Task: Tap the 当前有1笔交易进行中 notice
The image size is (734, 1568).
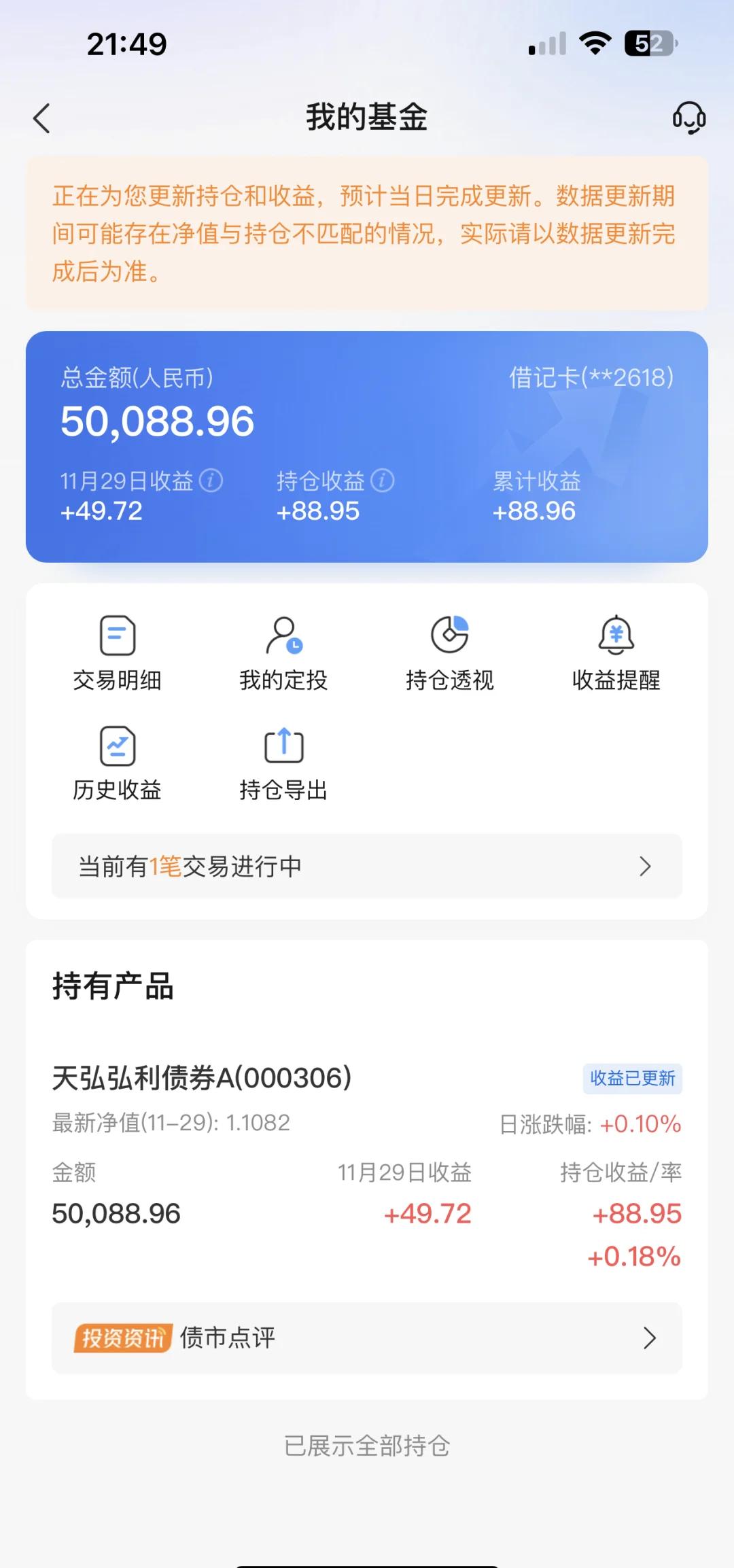Action: click(272, 867)
